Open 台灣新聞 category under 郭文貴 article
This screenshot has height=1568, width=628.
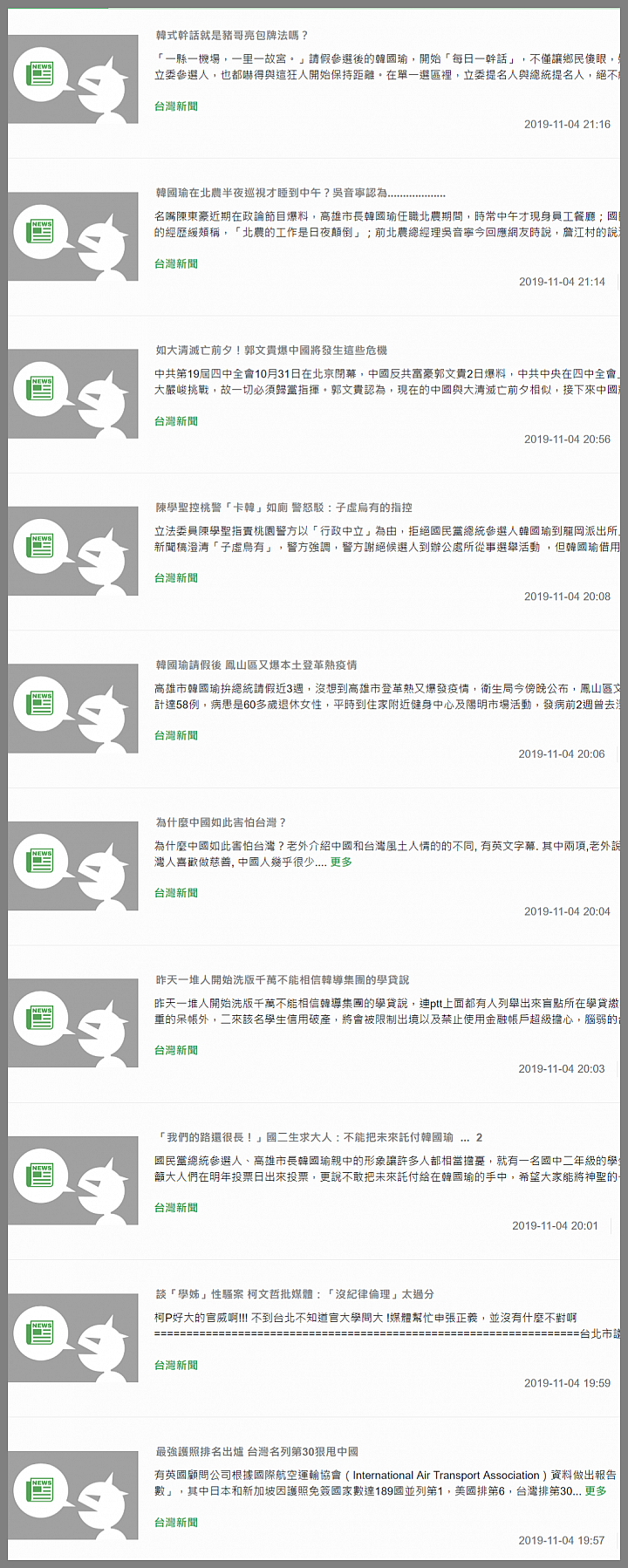(176, 421)
